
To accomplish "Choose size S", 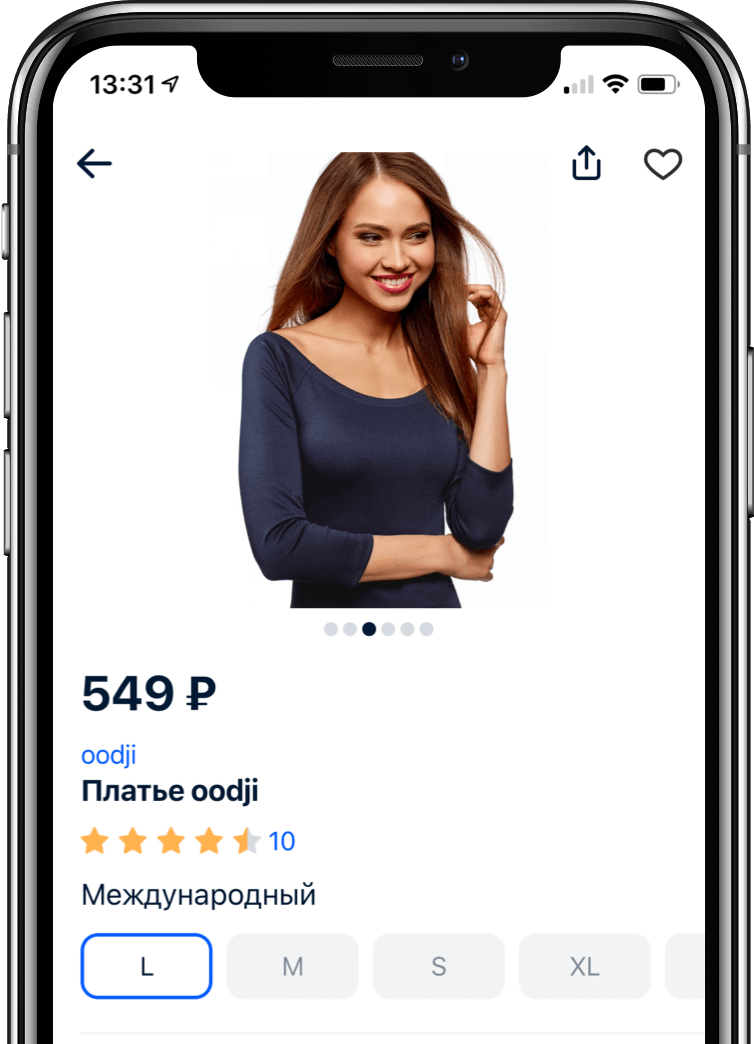I will point(438,966).
